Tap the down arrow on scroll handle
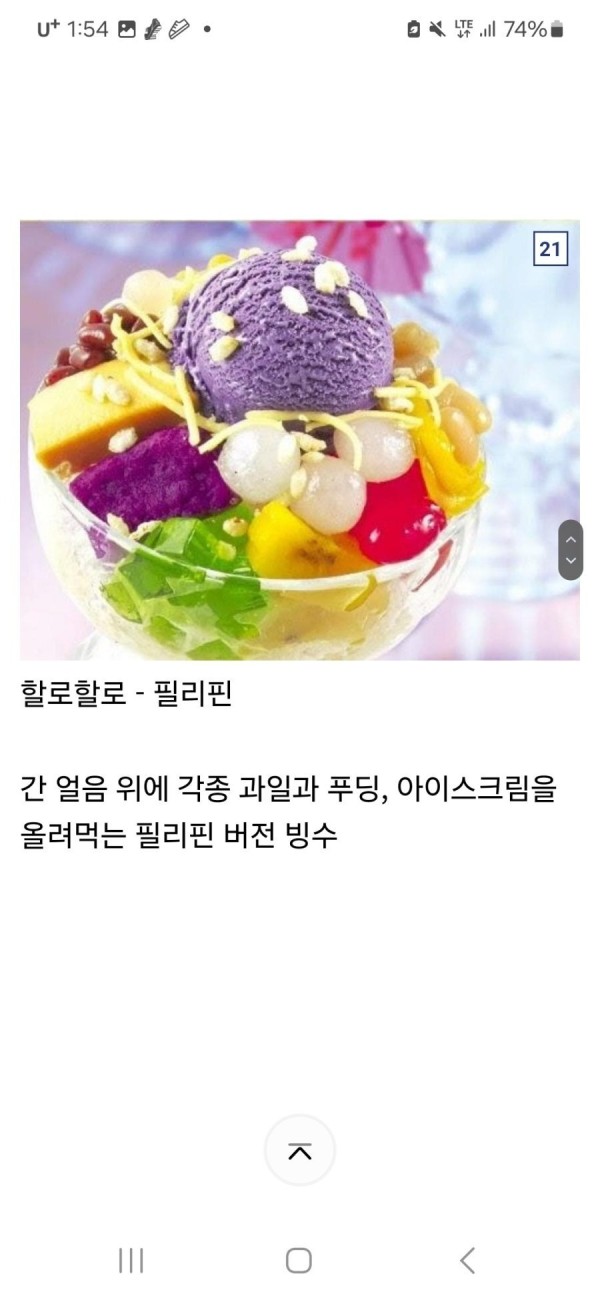Screen dimensions: 600x1300 tap(571, 561)
